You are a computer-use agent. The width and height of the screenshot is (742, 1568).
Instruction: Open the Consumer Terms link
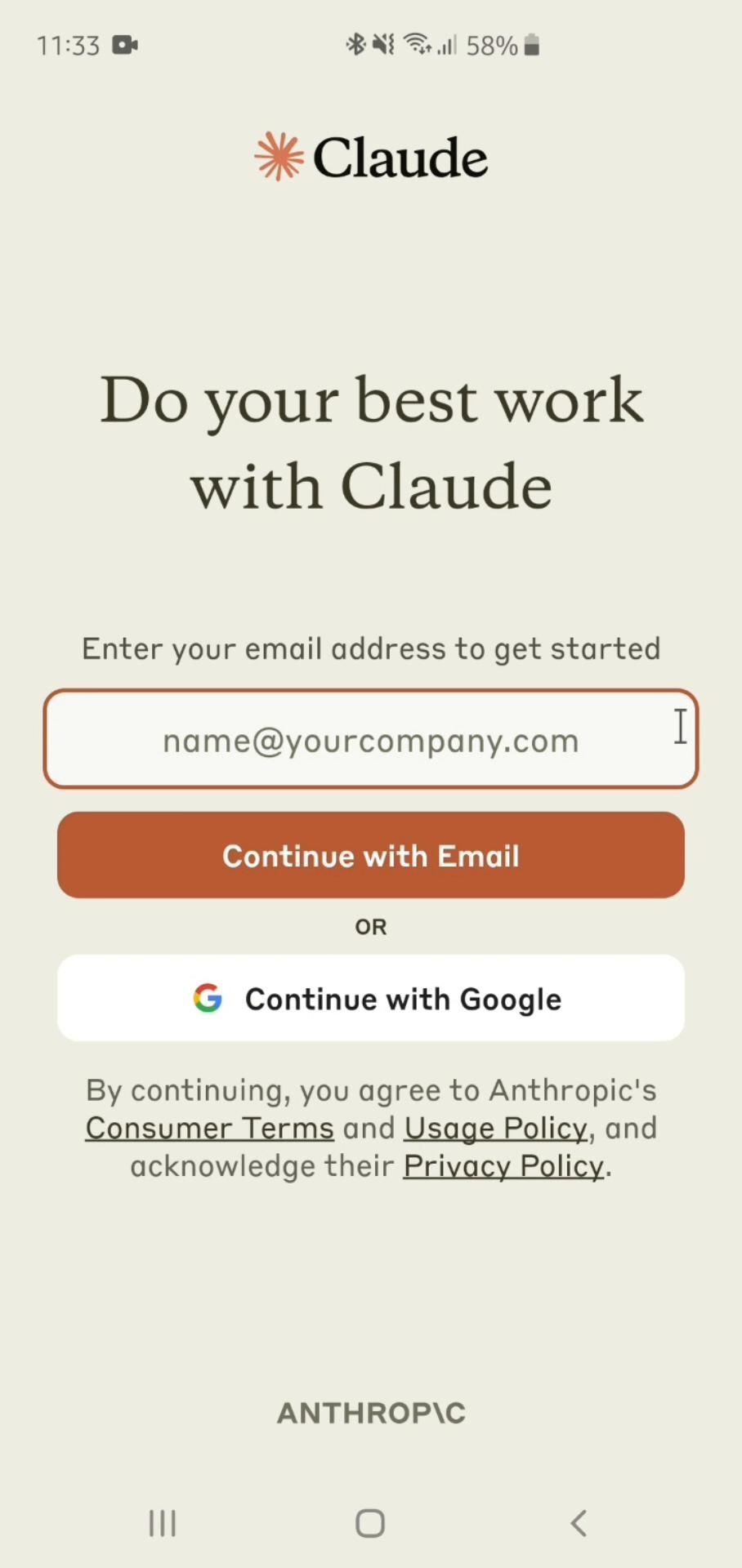point(209,1128)
